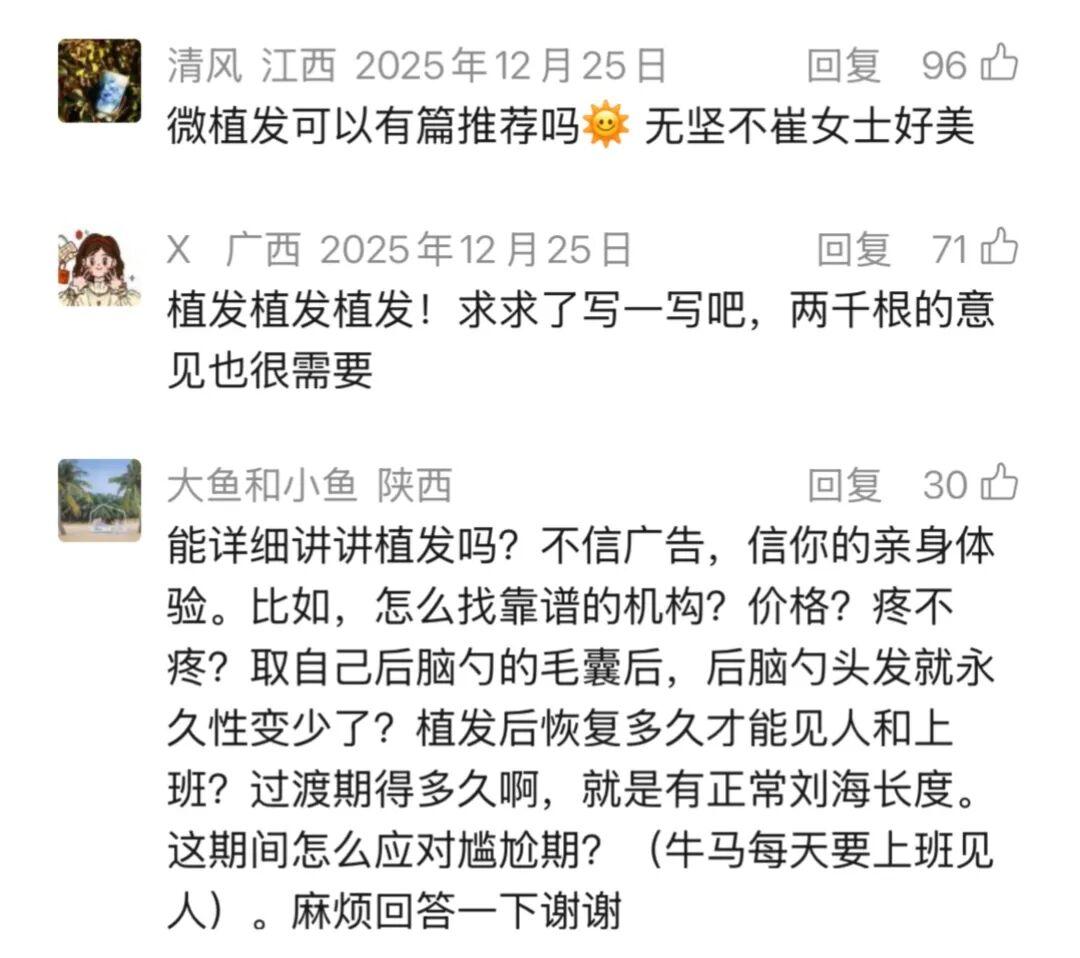Like the comment by 清风

(x=999, y=66)
